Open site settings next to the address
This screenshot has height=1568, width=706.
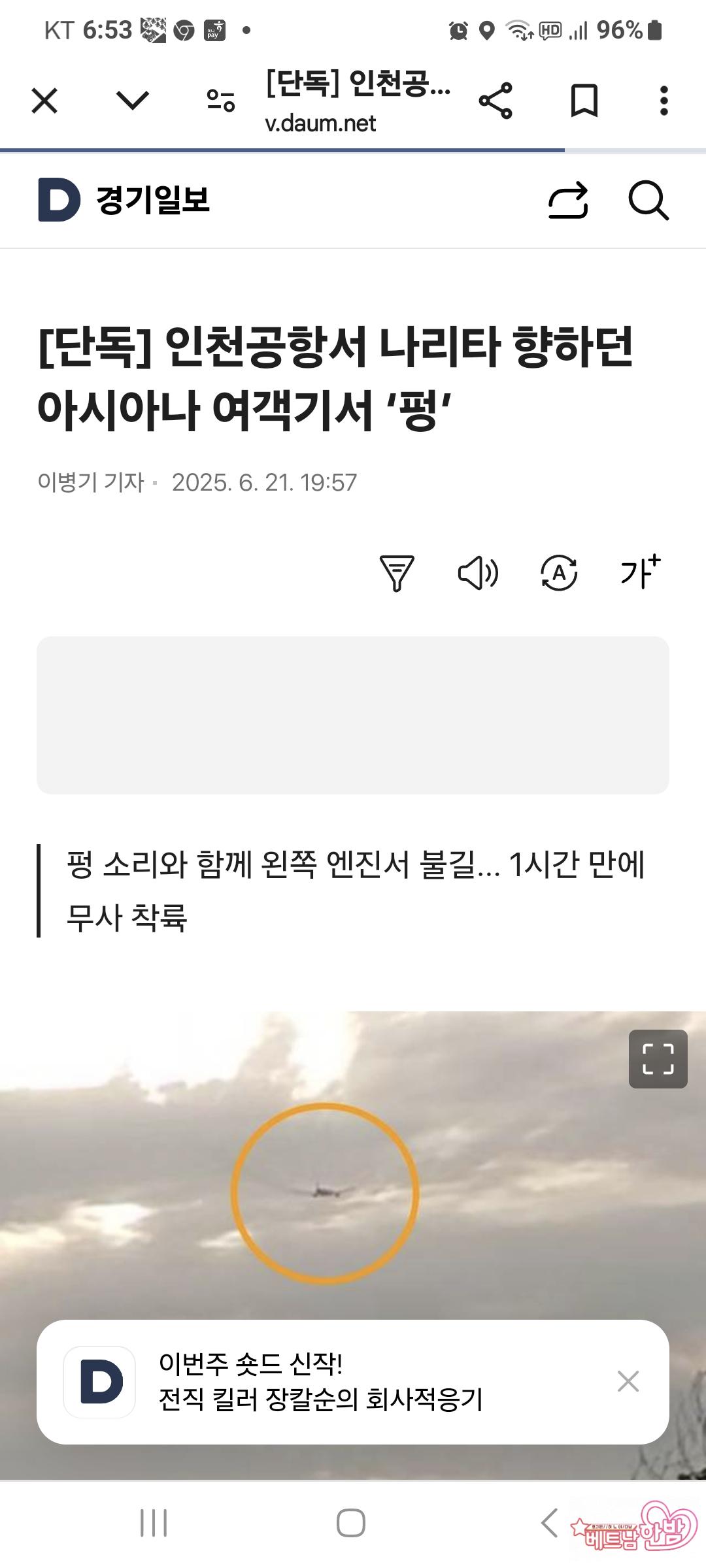click(221, 101)
